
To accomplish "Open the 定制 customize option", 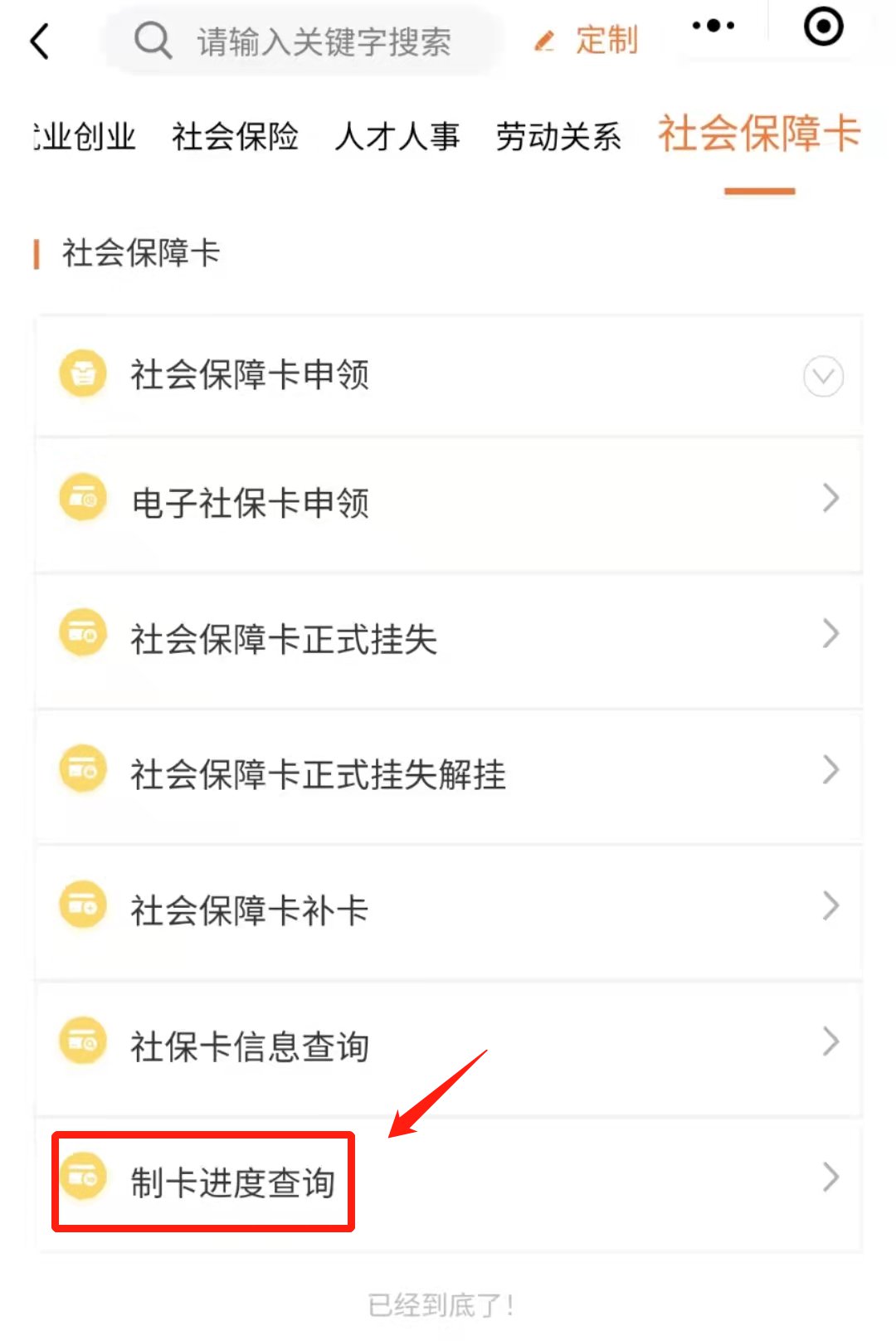I will tap(587, 40).
